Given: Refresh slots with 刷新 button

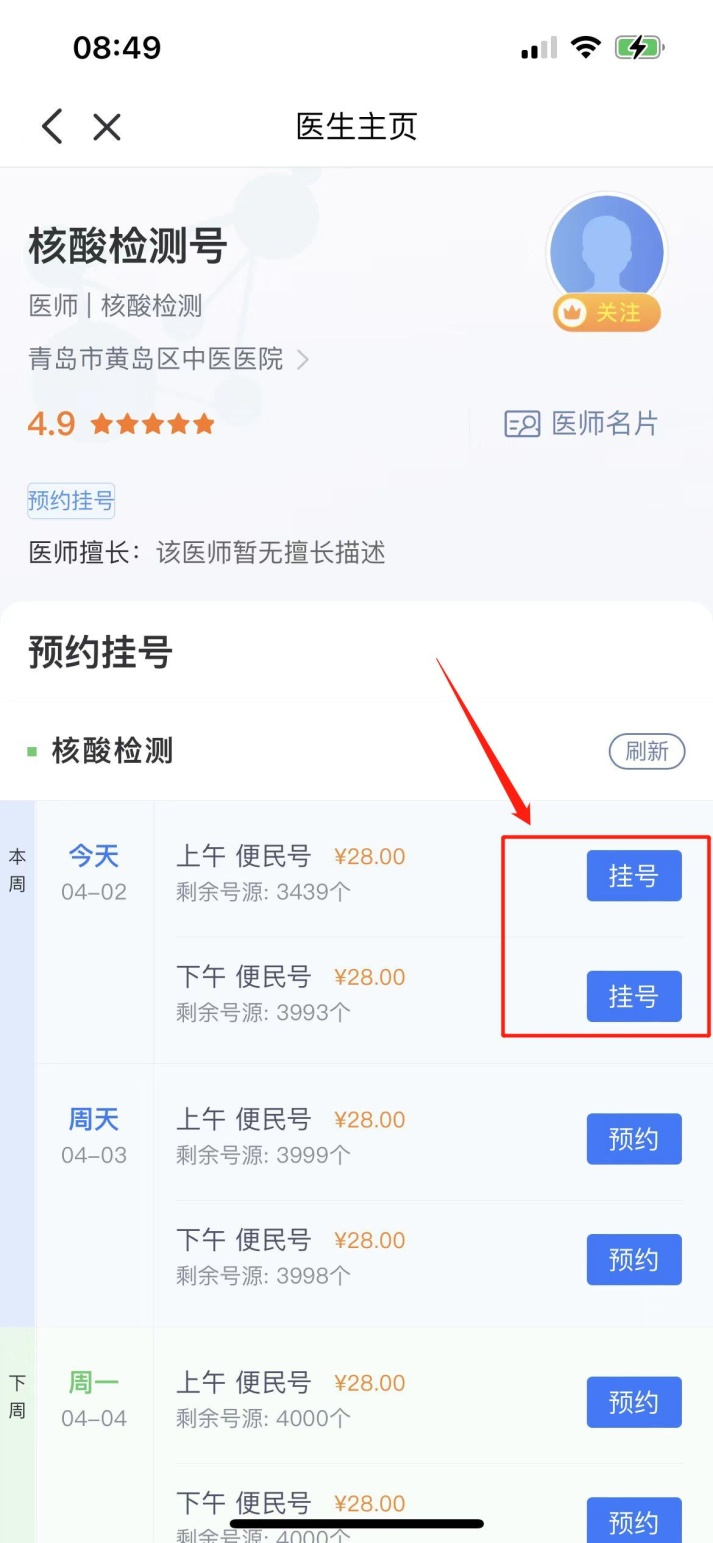Looking at the screenshot, I should point(646,751).
